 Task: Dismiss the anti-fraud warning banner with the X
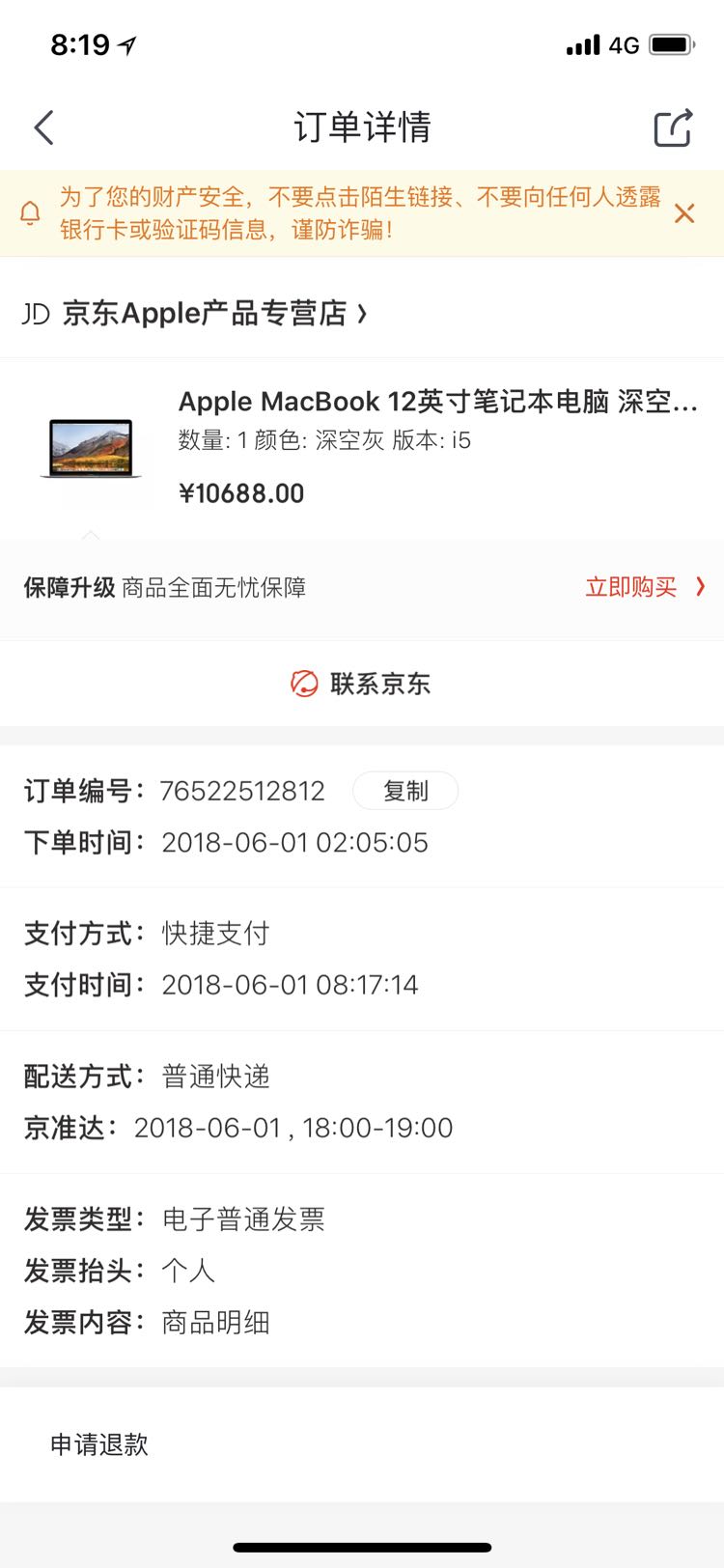pos(685,212)
